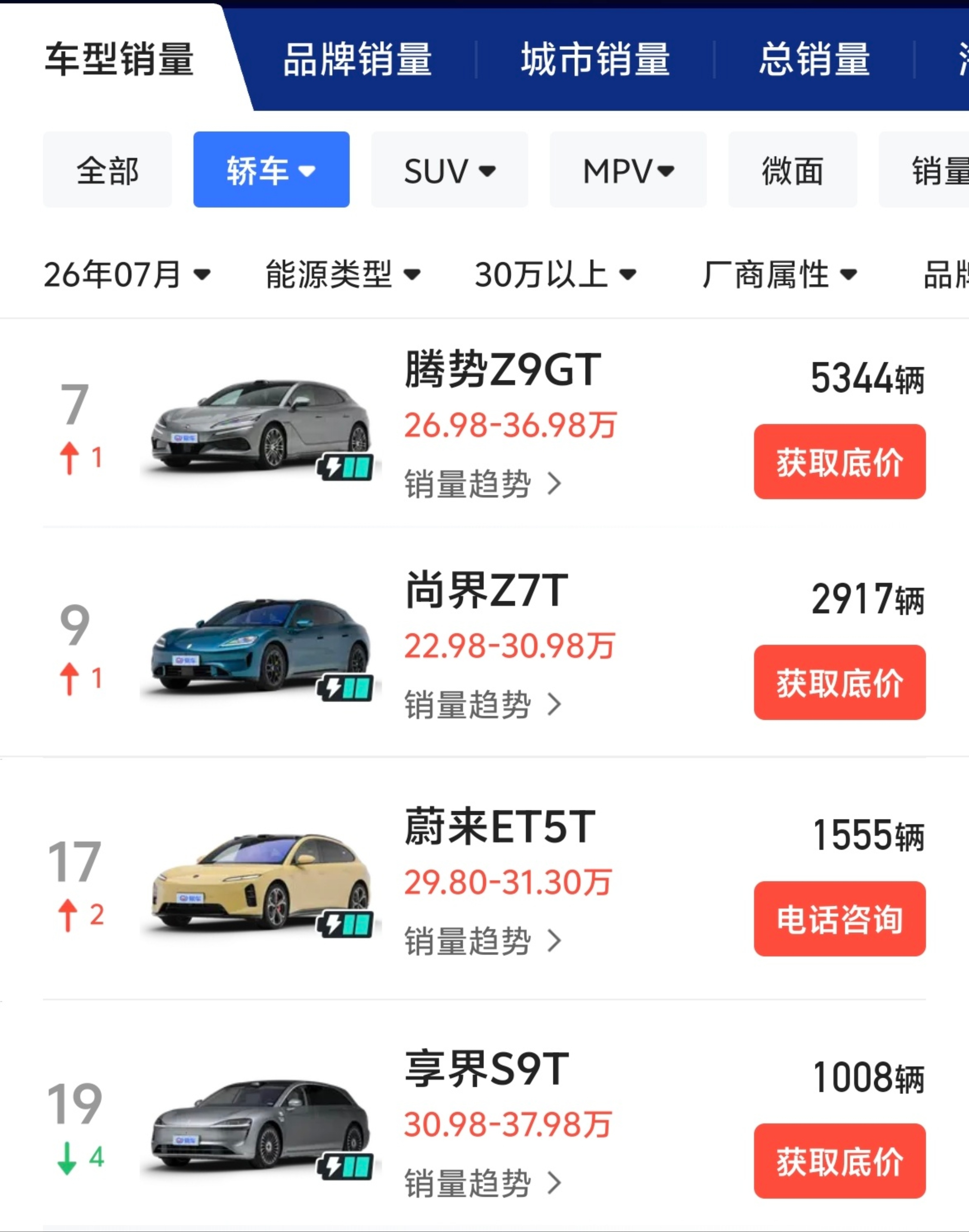Select the 微面 vehicle type chip

pos(793,170)
